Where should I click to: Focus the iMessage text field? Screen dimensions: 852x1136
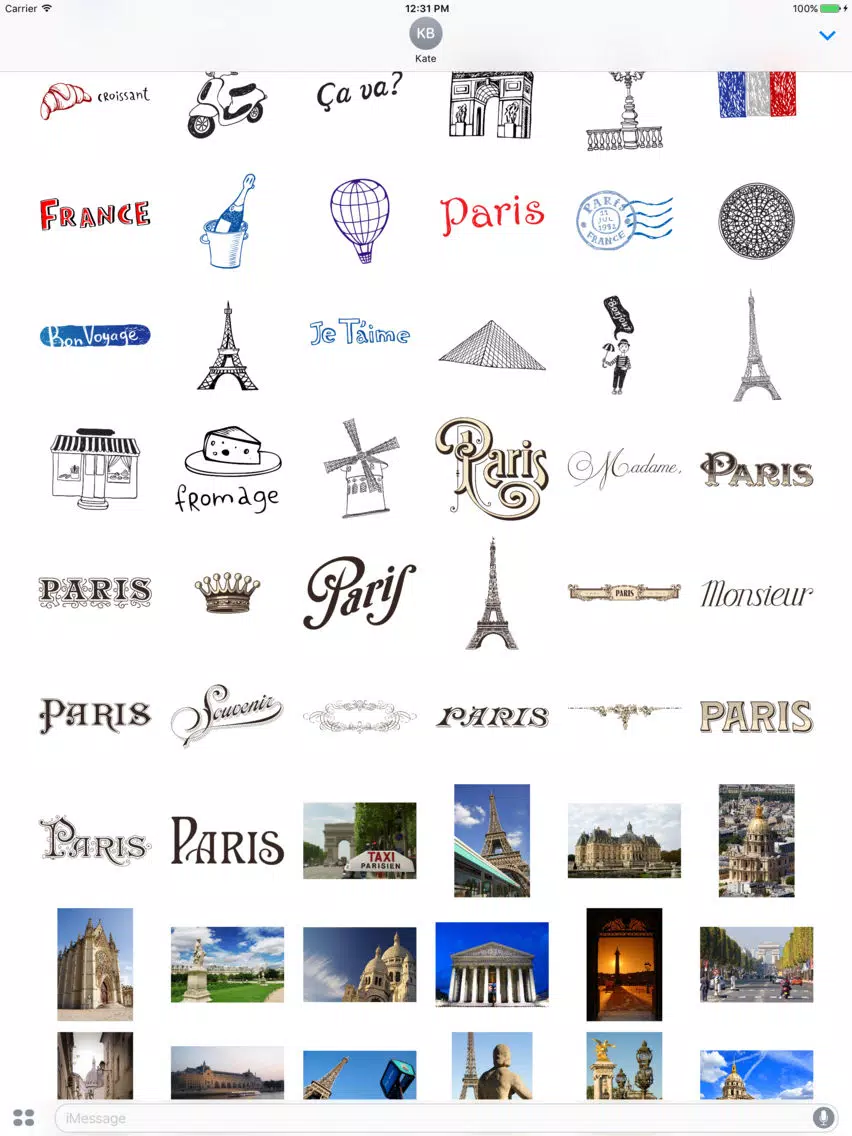(x=430, y=1118)
